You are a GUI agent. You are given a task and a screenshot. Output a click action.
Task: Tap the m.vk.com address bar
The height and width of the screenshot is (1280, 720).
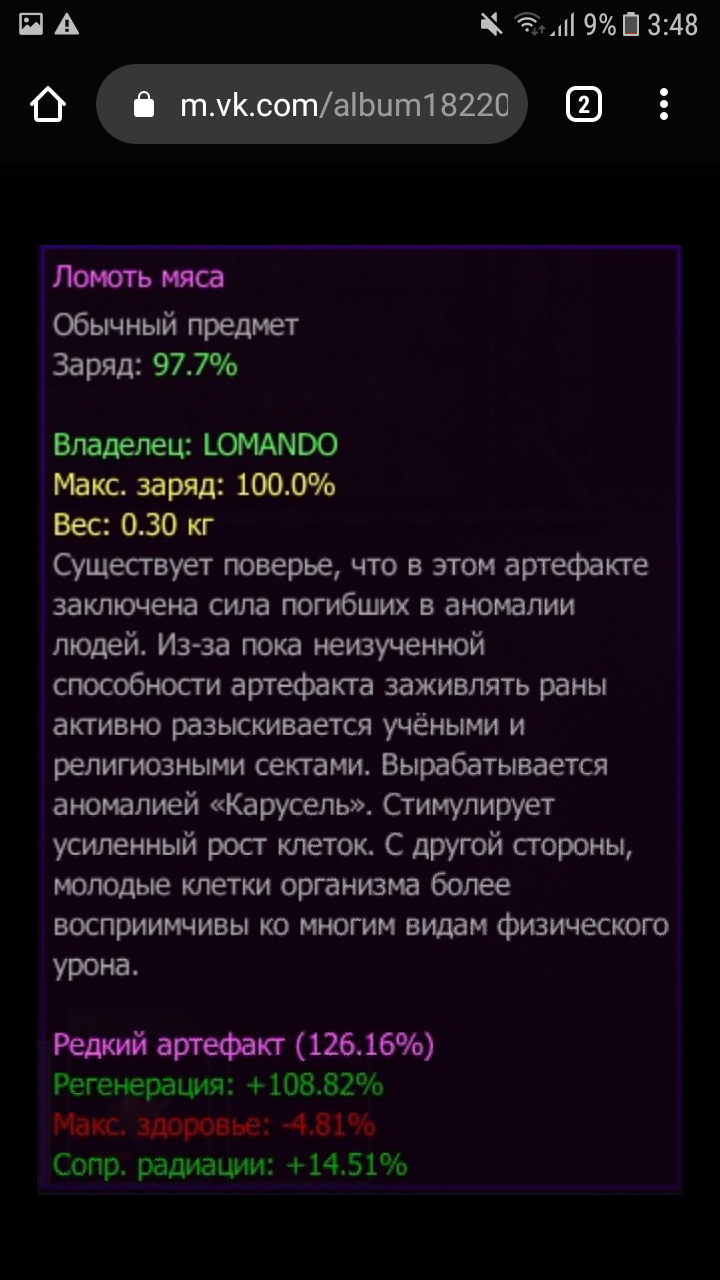pyautogui.click(x=330, y=105)
